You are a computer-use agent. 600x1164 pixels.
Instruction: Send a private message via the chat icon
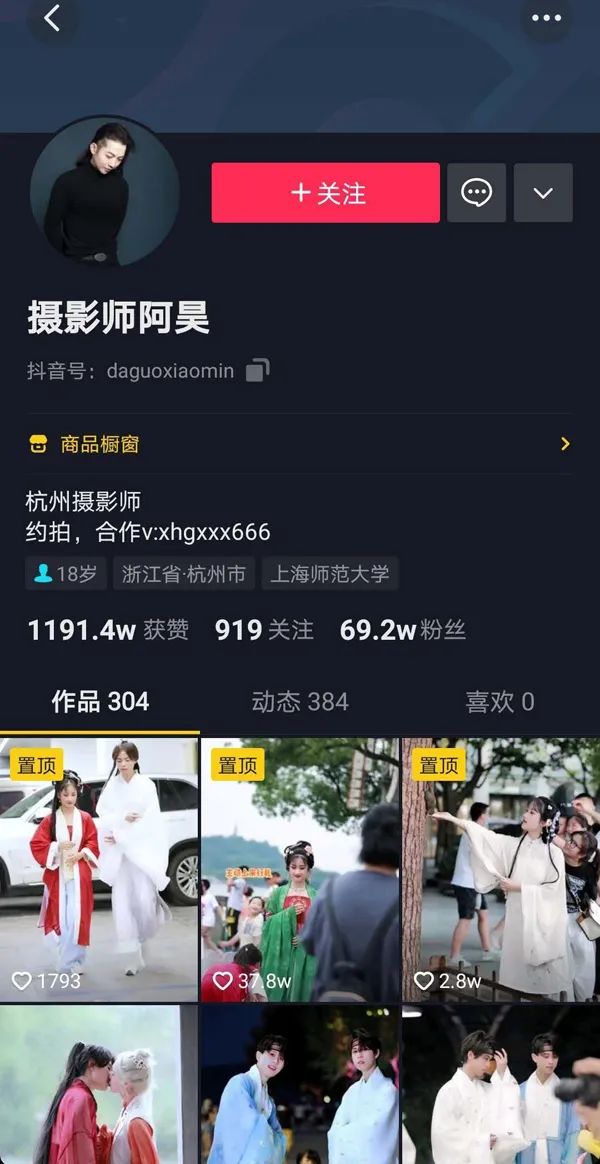476,193
